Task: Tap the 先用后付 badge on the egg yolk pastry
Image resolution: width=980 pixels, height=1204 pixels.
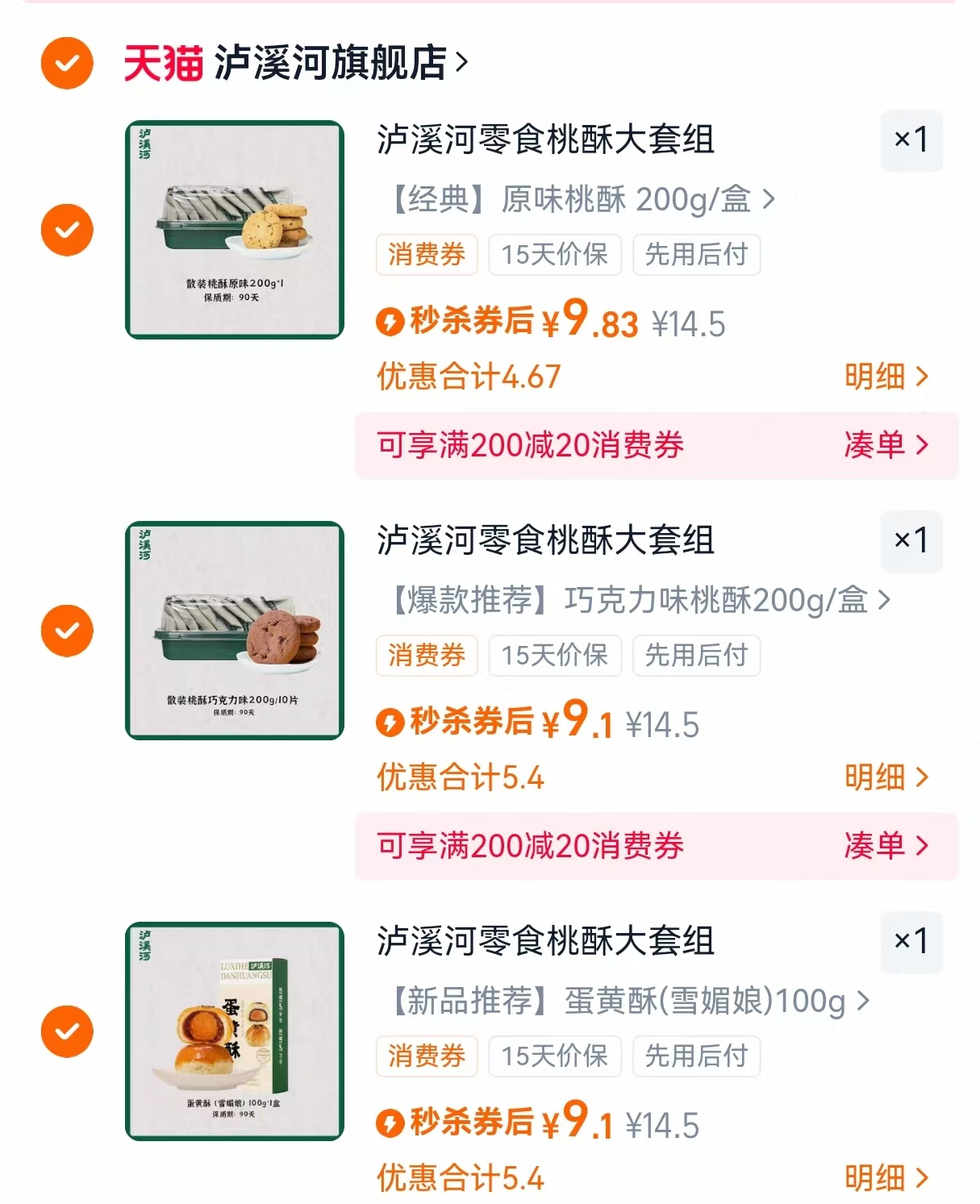Action: click(x=695, y=1056)
